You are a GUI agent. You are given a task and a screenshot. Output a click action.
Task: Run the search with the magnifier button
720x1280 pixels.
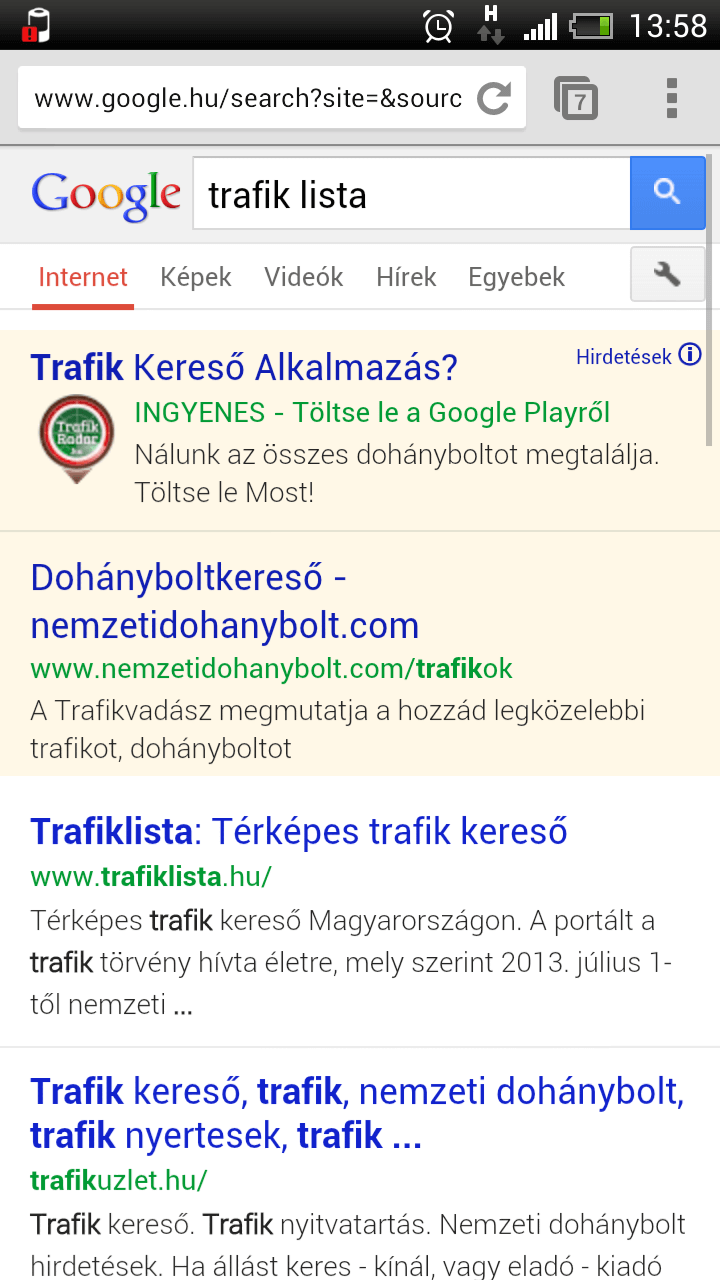tap(668, 193)
